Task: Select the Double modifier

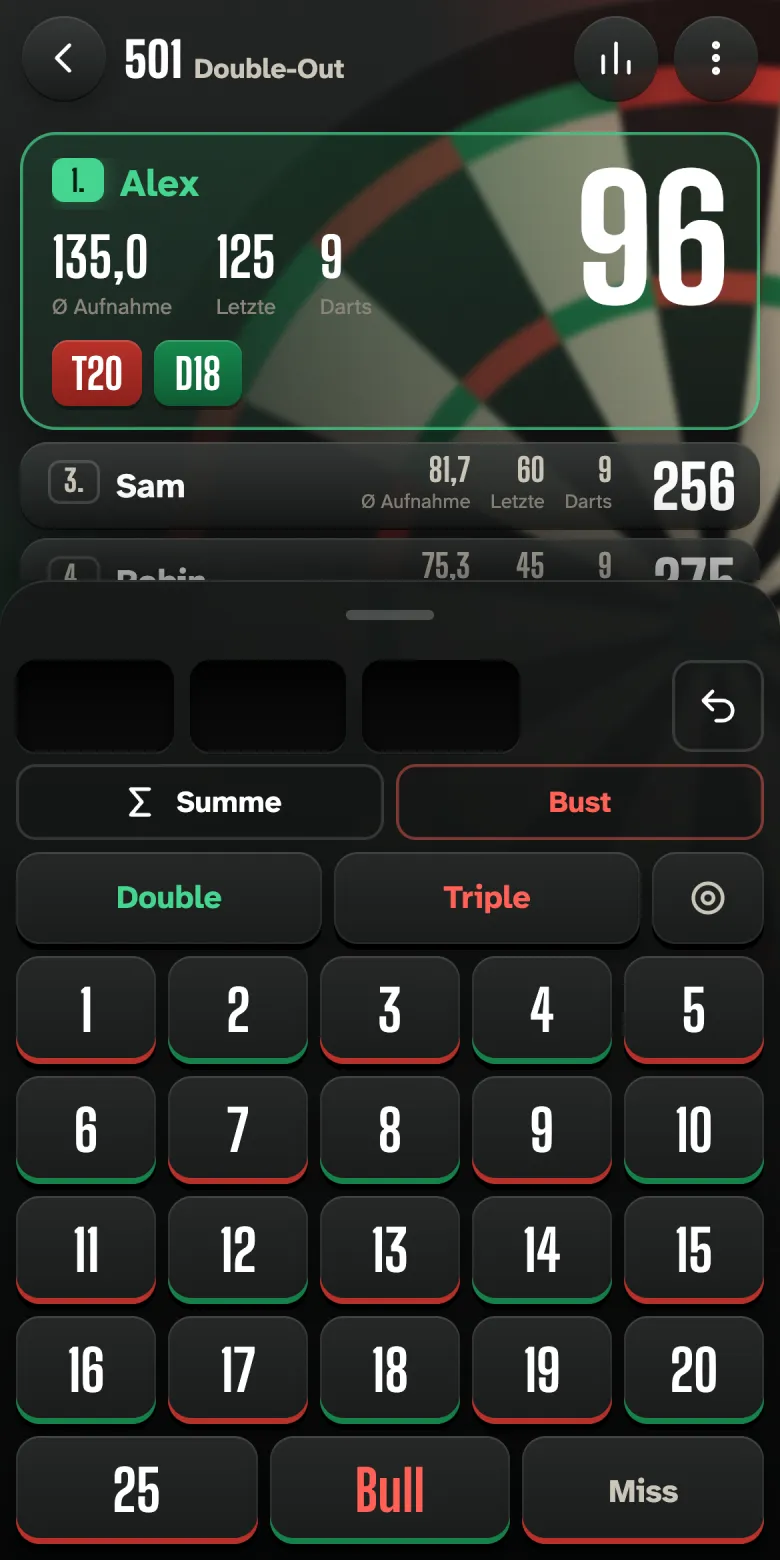Action: click(x=169, y=897)
